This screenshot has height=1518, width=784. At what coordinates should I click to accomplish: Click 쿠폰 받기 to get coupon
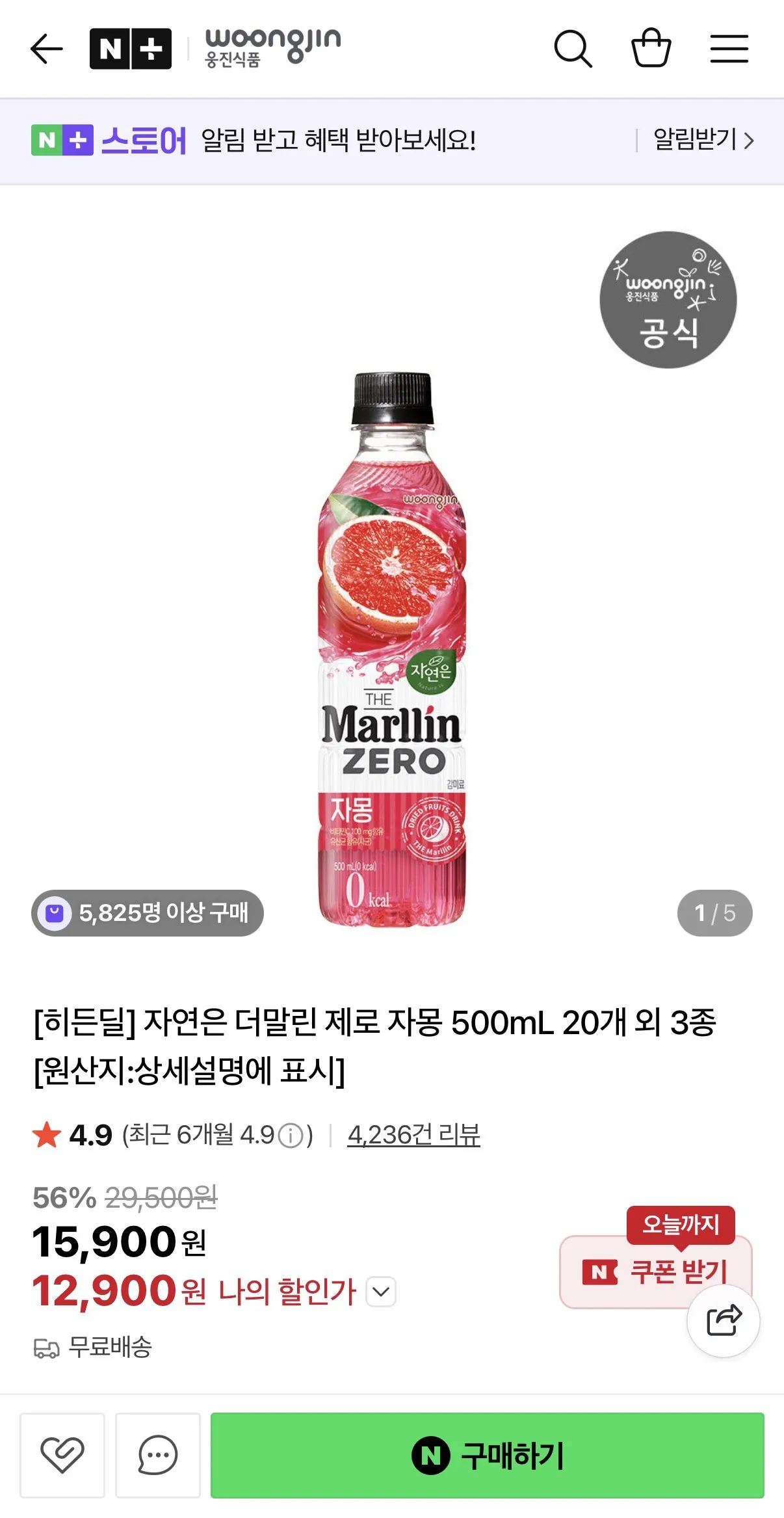point(656,1270)
